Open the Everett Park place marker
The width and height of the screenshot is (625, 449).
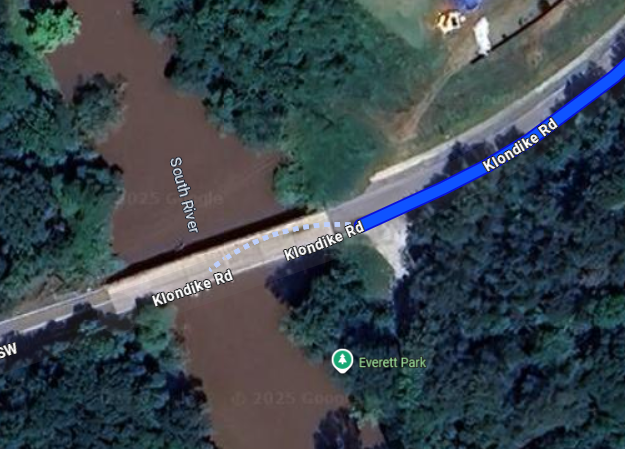click(x=342, y=358)
